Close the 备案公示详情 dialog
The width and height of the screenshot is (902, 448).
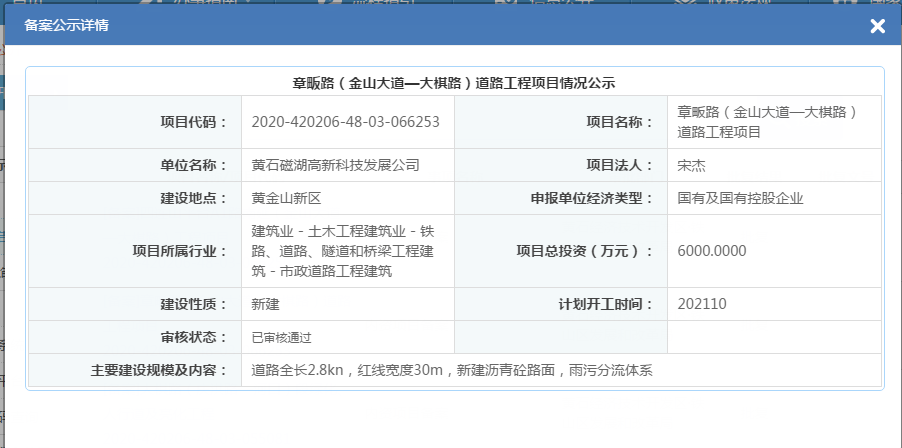(x=877, y=26)
